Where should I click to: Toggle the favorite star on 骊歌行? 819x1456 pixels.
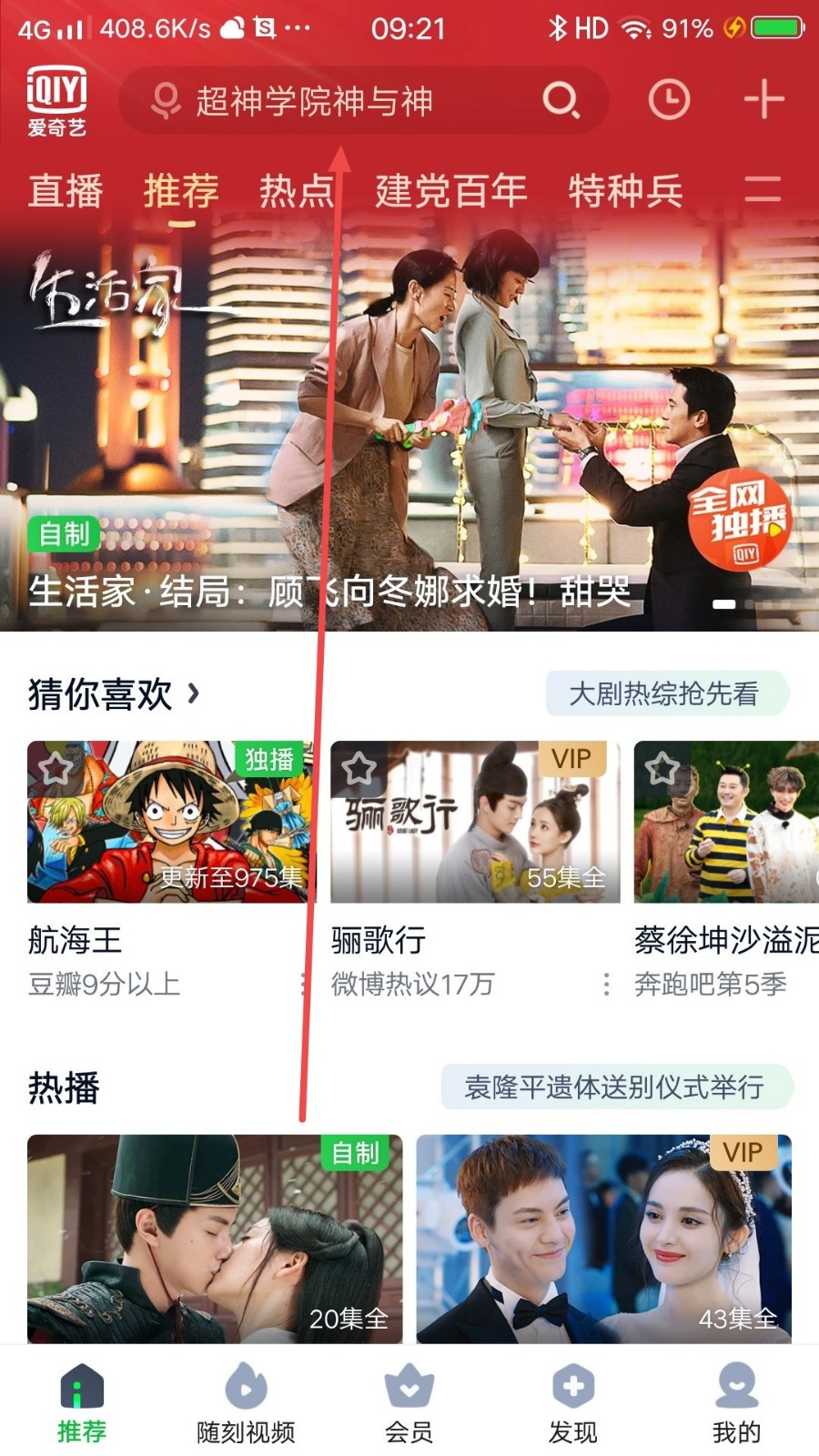361,769
